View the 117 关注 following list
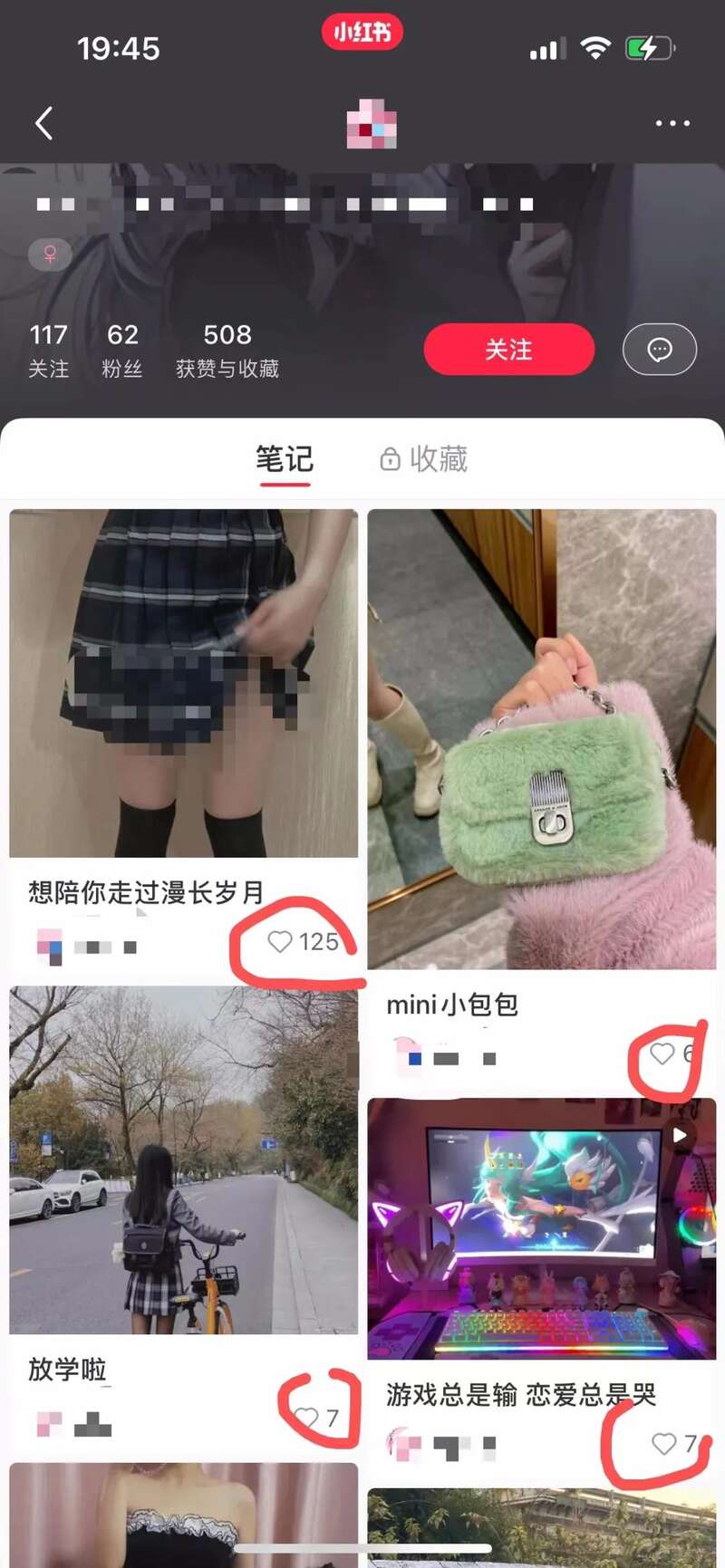 click(49, 351)
